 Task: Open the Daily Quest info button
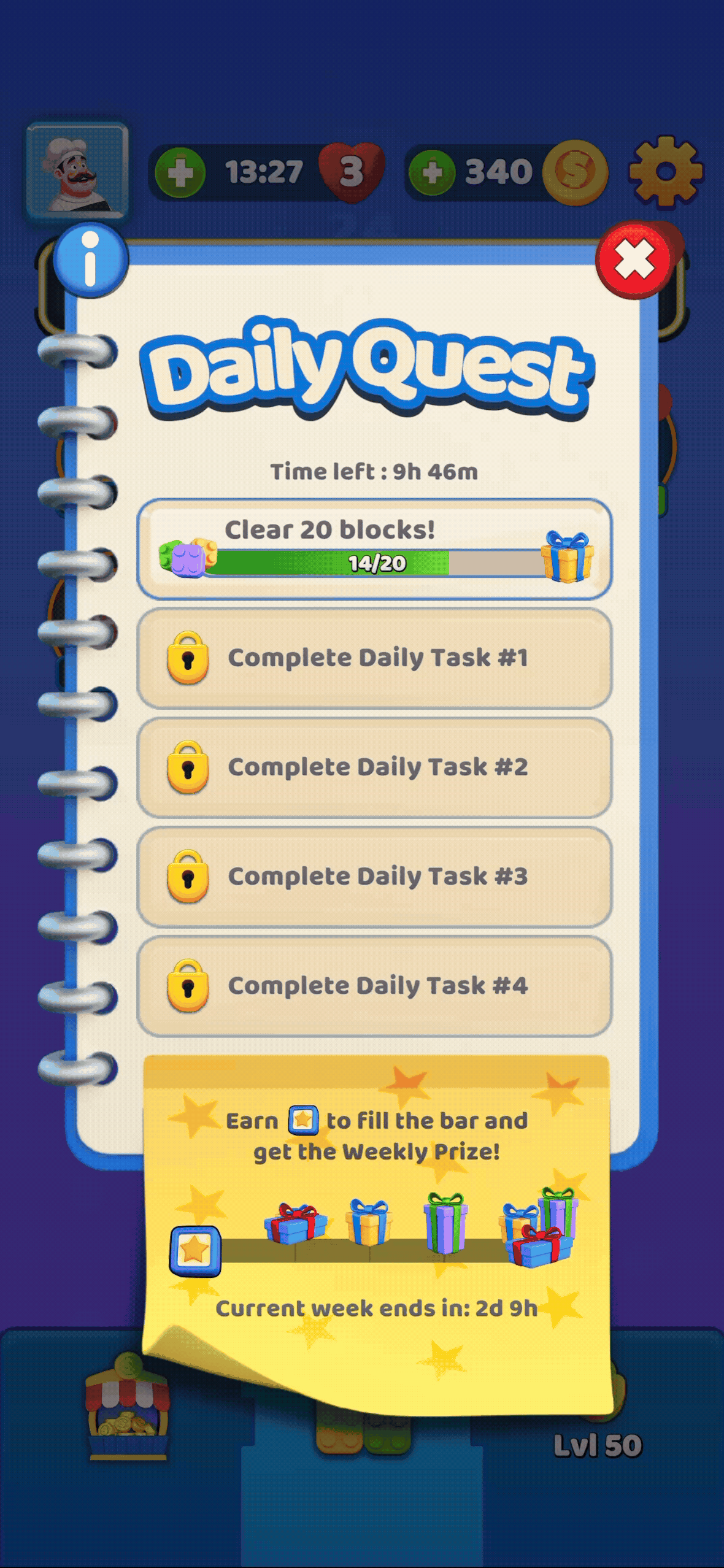point(90,260)
